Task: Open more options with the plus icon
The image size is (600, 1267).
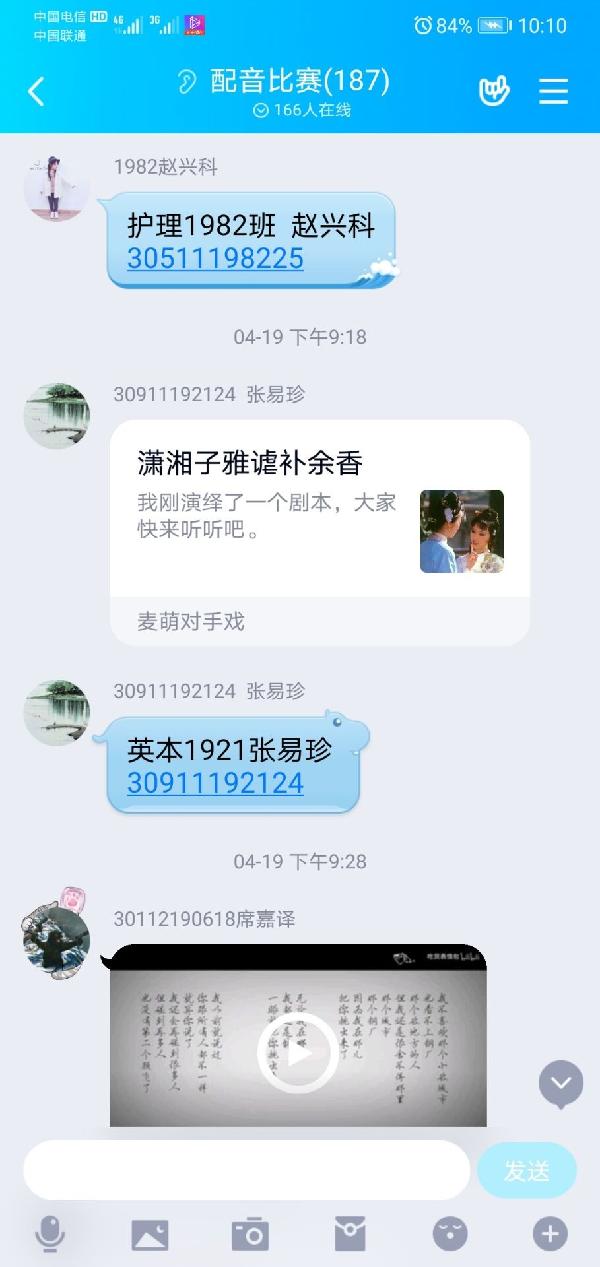Action: point(550,1235)
